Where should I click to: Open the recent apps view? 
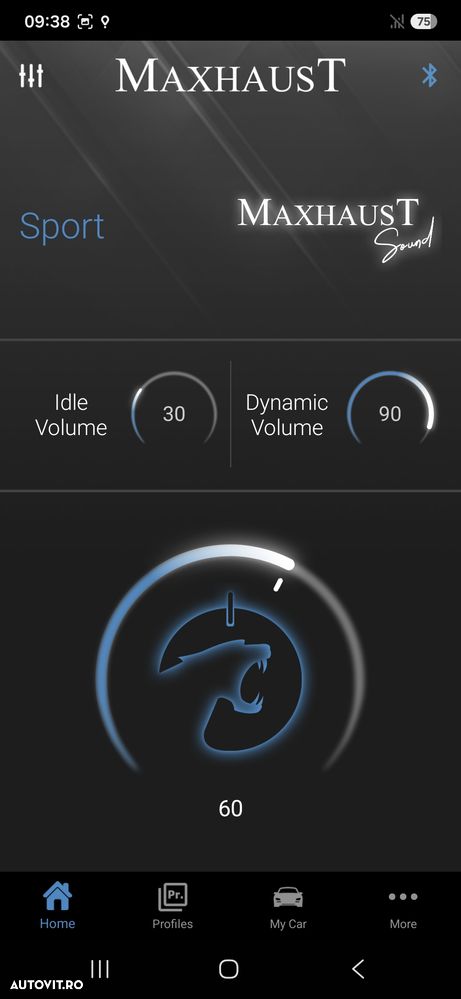pyautogui.click(x=100, y=969)
